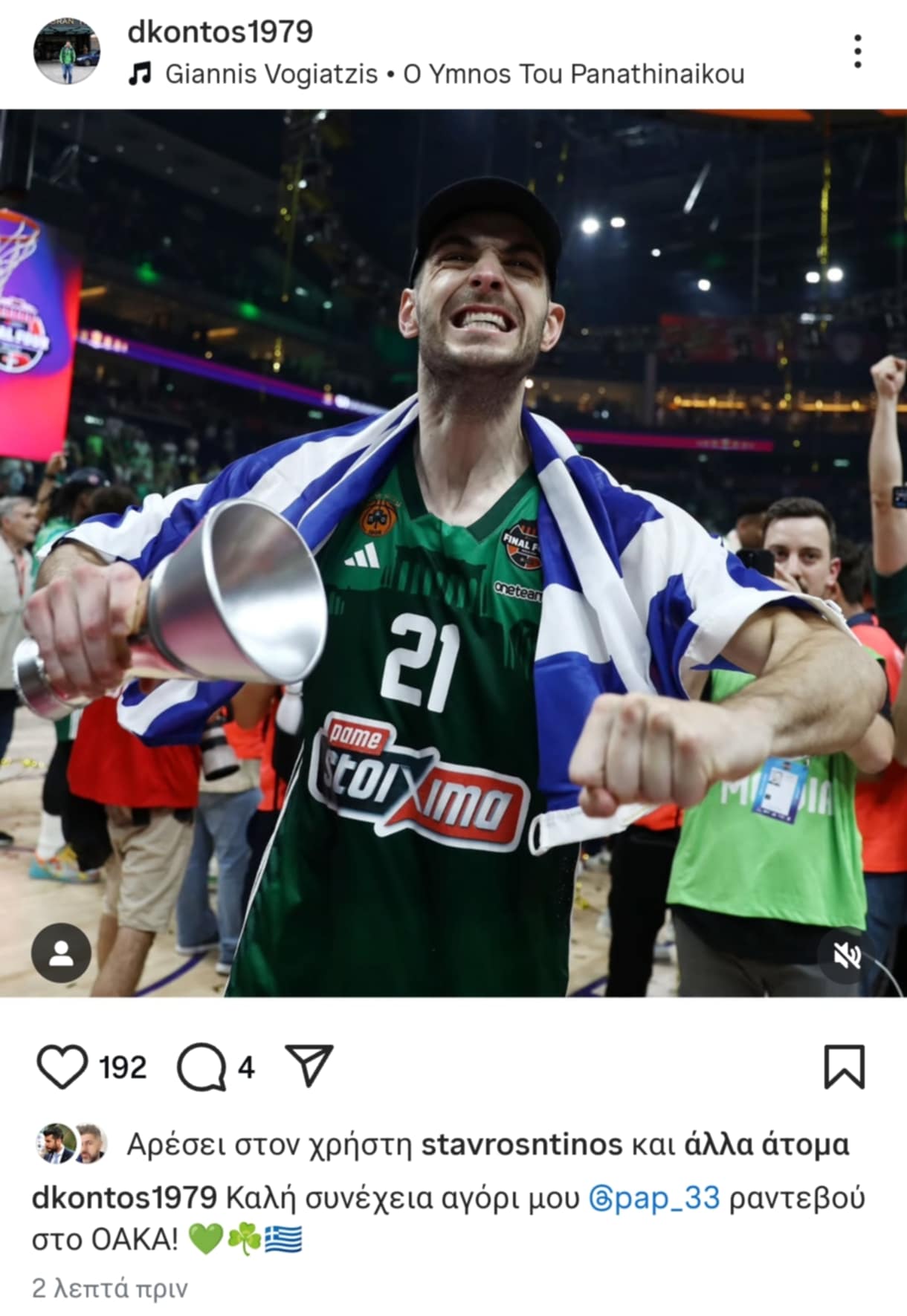
Task: Open stavrosntinos's profile from the likes line
Action: pyautogui.click(x=521, y=1144)
